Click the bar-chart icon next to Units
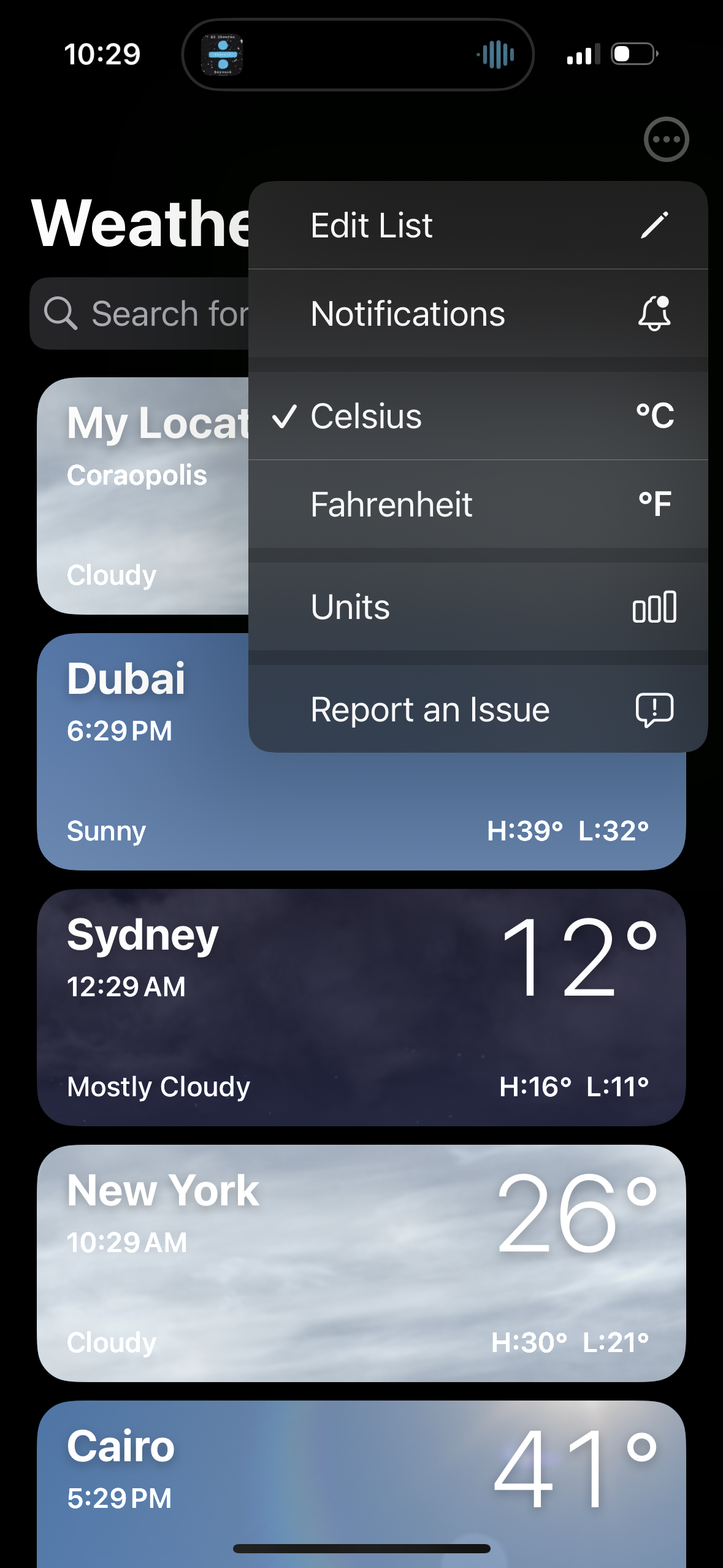This screenshot has width=723, height=1568. (654, 607)
